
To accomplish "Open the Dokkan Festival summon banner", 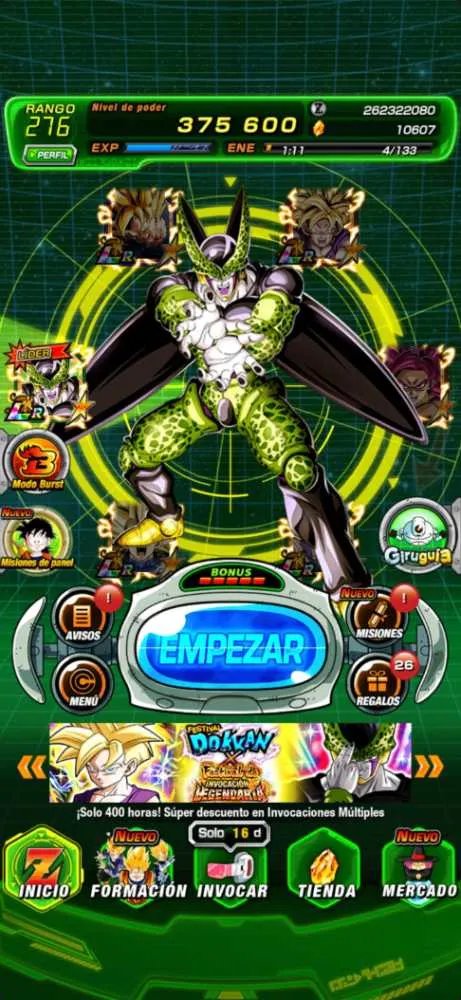I will 230,762.
